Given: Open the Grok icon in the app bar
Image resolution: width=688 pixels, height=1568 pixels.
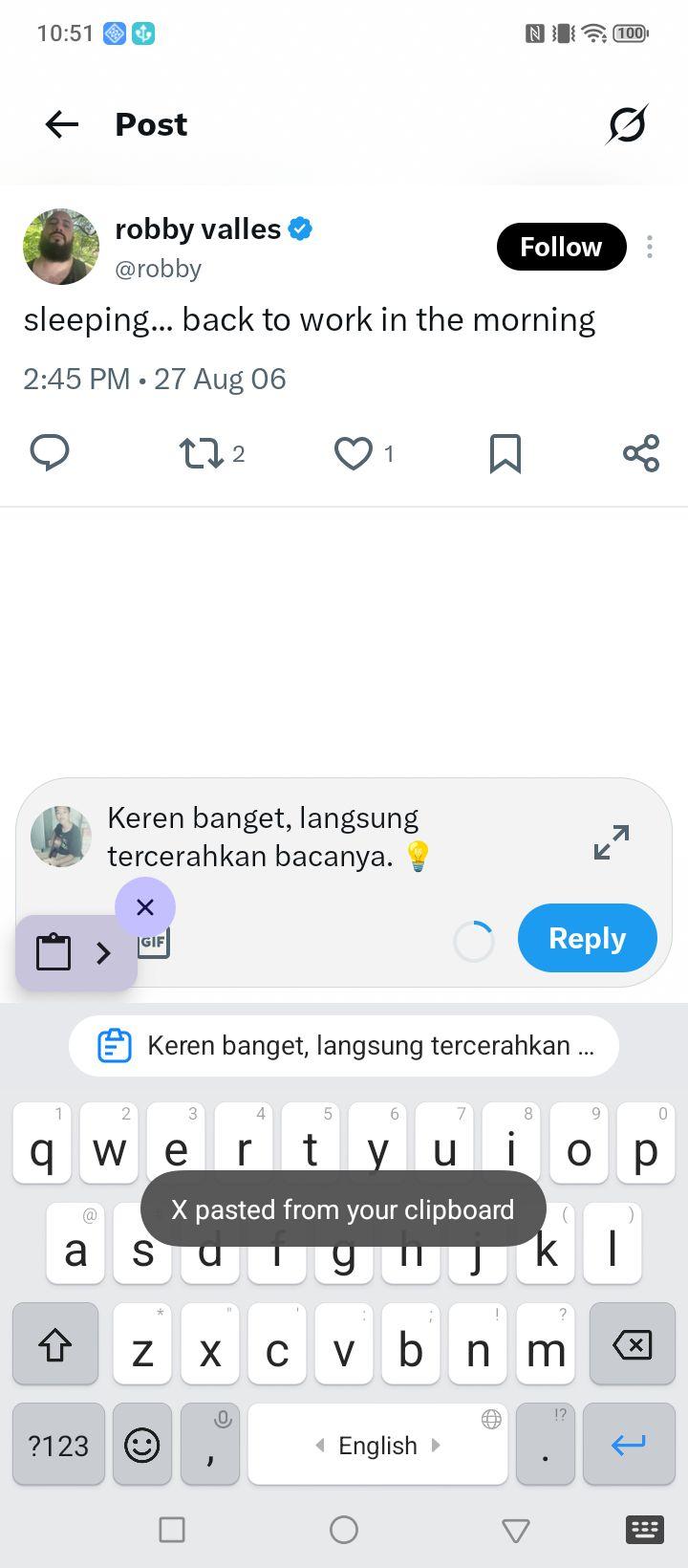Looking at the screenshot, I should 627,124.
